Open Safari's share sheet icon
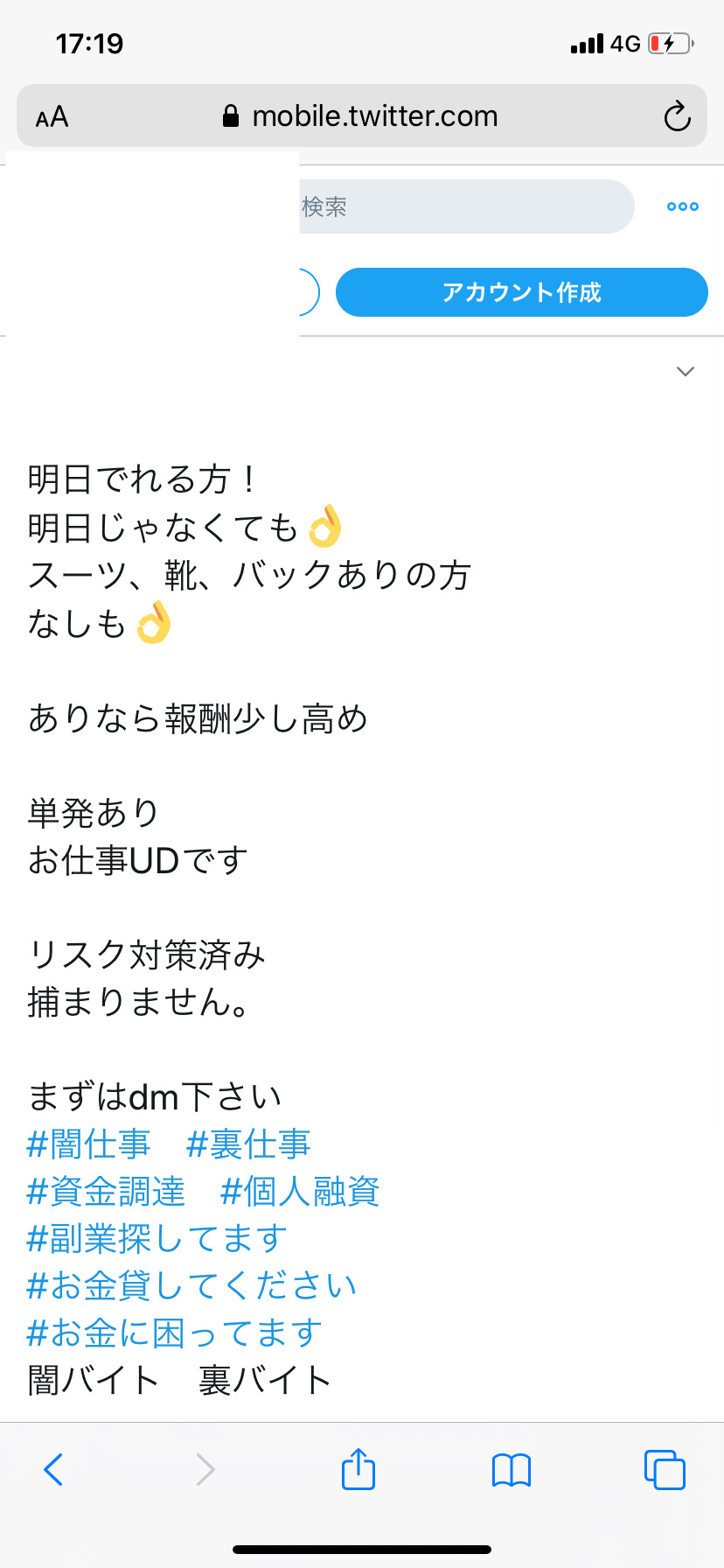 pos(358,1469)
